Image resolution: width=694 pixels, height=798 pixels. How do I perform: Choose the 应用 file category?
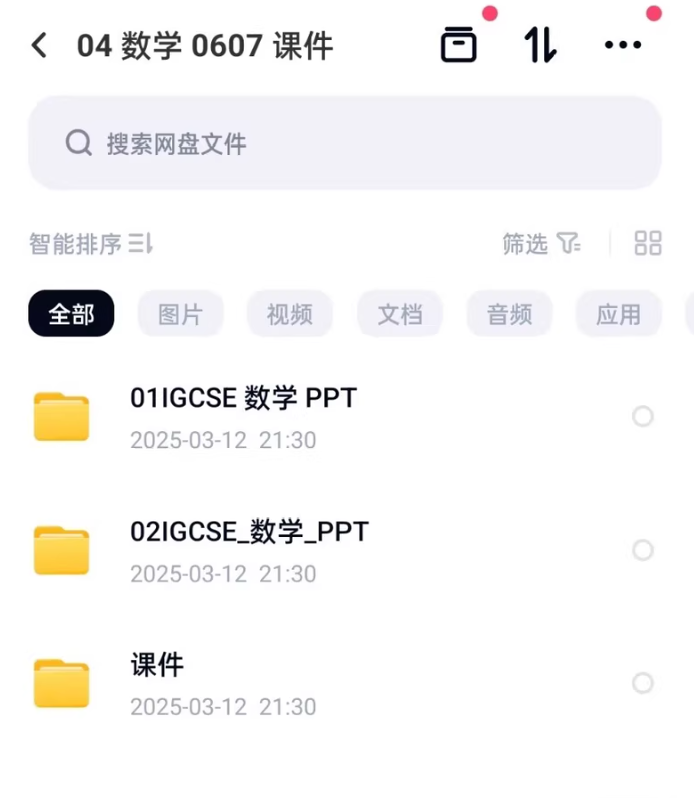[618, 314]
